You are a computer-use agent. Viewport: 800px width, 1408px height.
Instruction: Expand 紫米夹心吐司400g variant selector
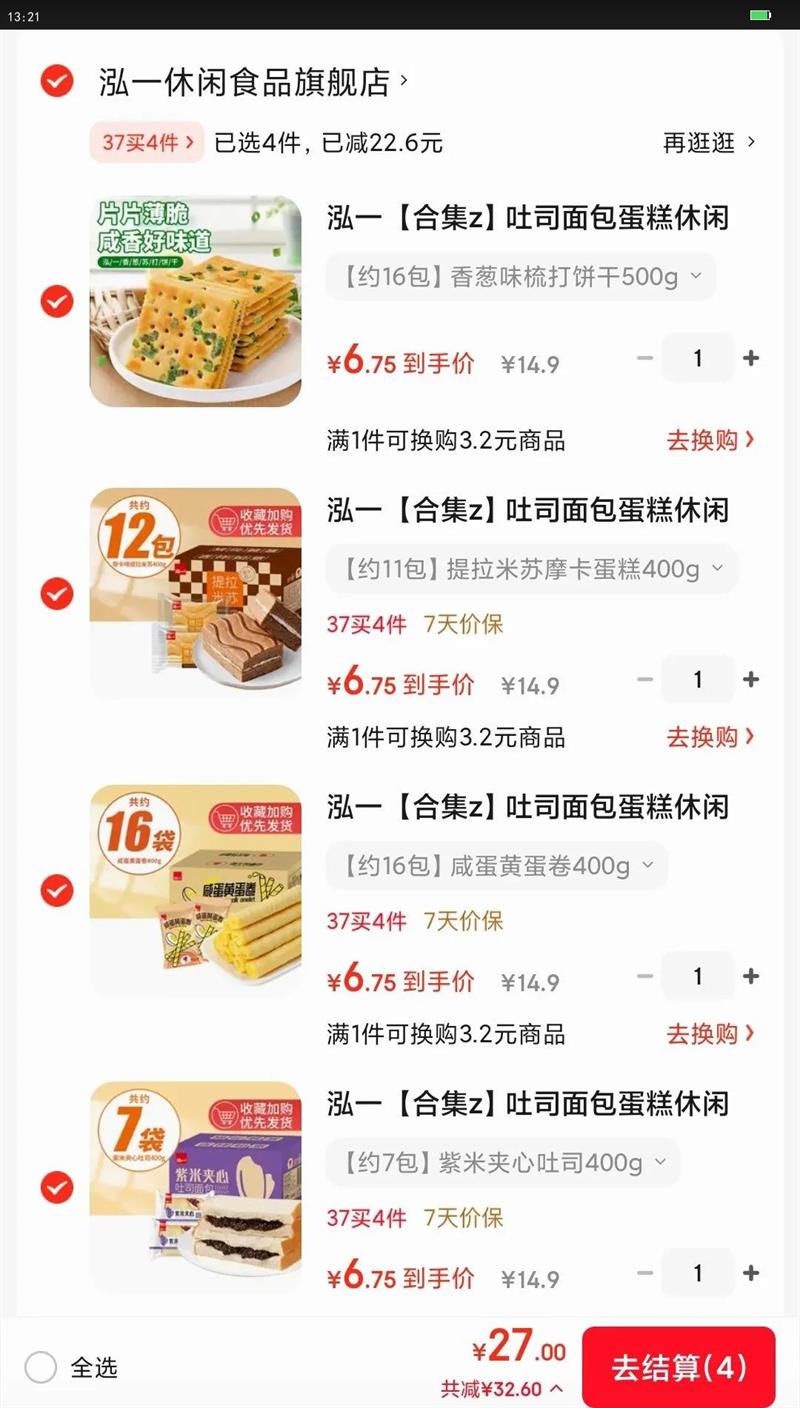tap(502, 1163)
